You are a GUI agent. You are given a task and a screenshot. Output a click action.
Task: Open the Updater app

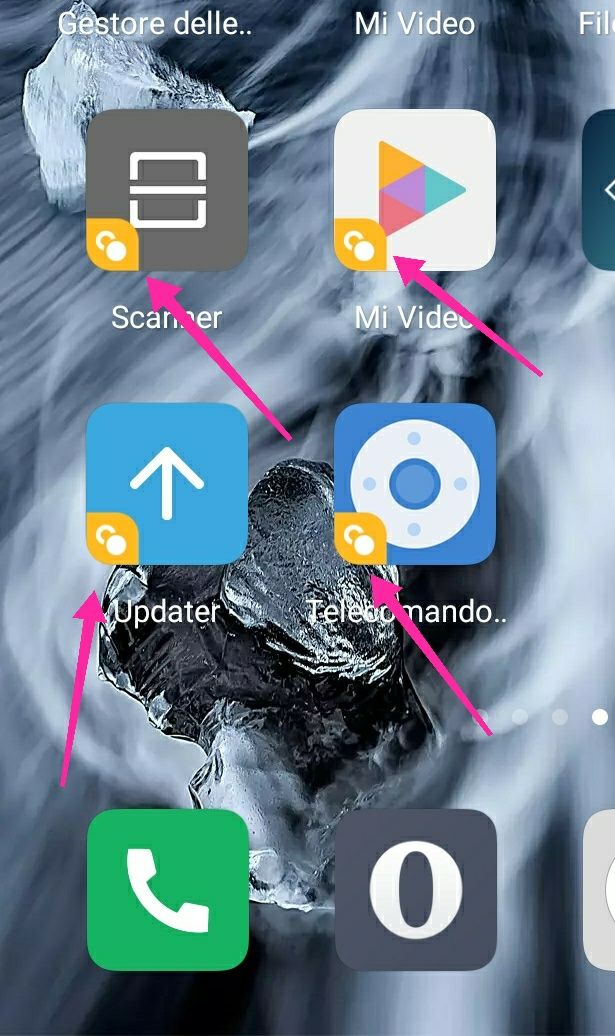(x=167, y=484)
